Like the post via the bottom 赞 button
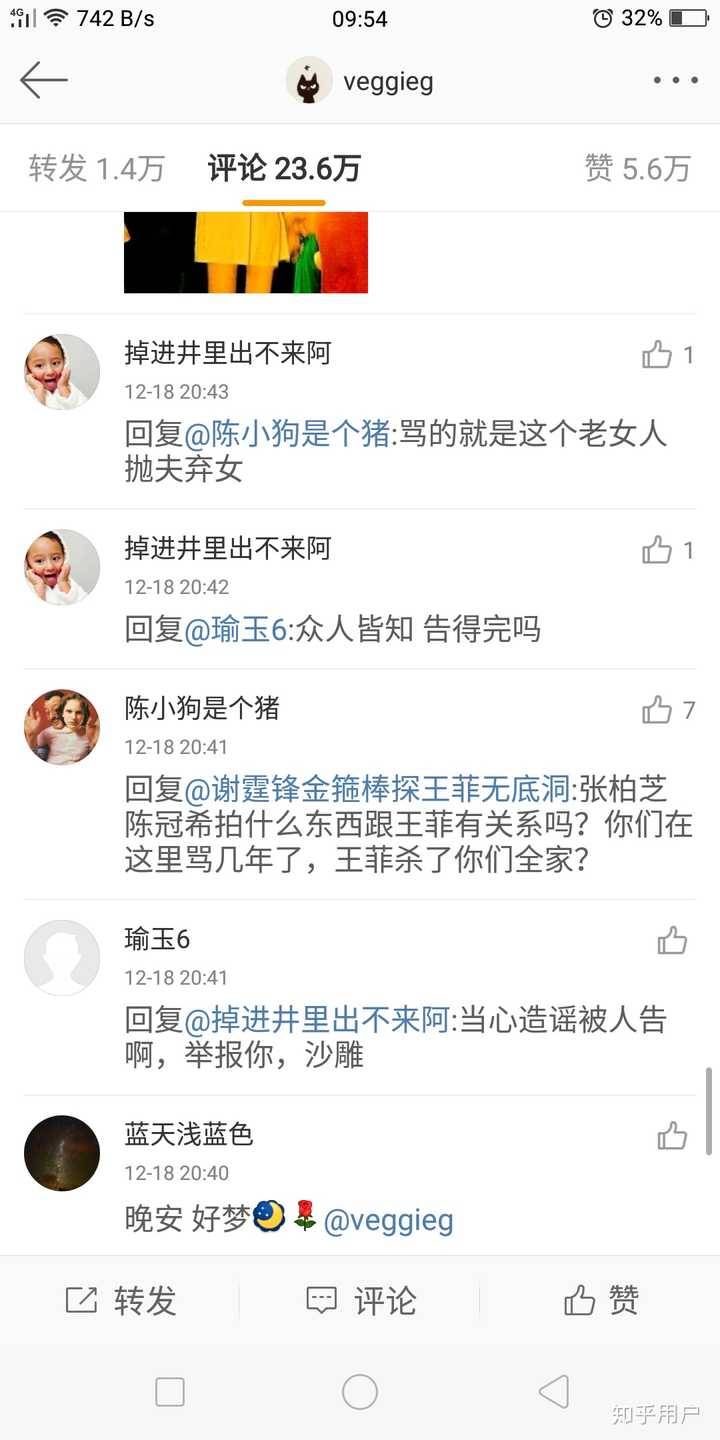Viewport: 720px width, 1440px height. pyautogui.click(x=600, y=1301)
